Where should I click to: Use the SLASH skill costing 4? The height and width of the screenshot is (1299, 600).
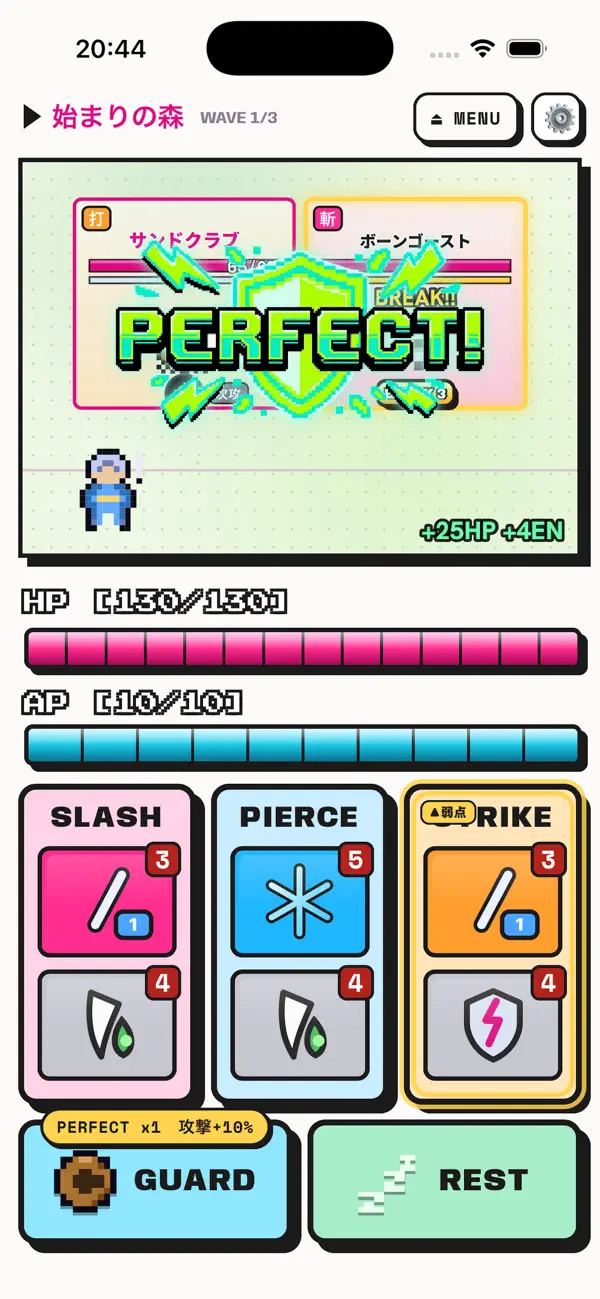tap(107, 1025)
